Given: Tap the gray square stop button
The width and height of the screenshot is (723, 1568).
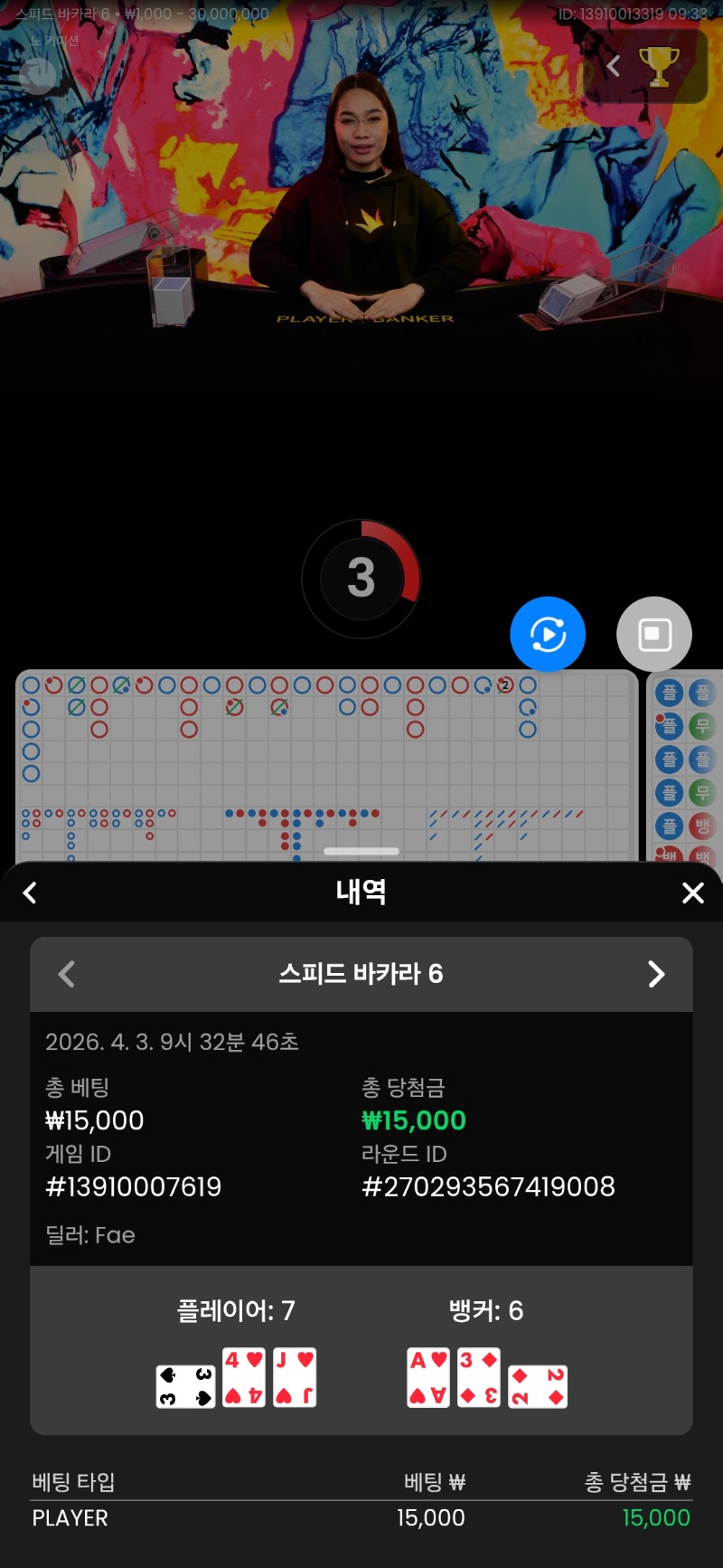Looking at the screenshot, I should pyautogui.click(x=654, y=634).
